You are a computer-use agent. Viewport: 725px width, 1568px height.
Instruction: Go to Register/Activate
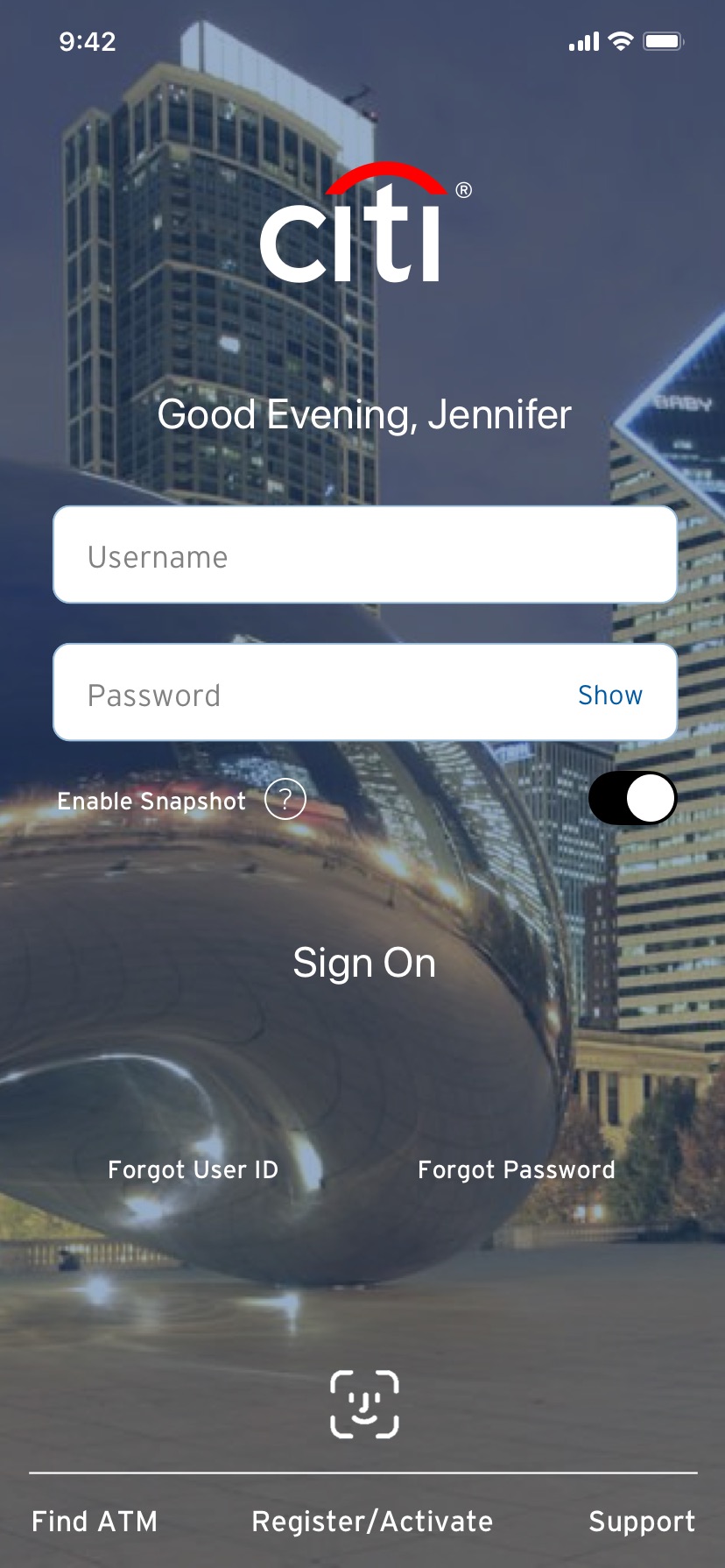[x=372, y=1522]
